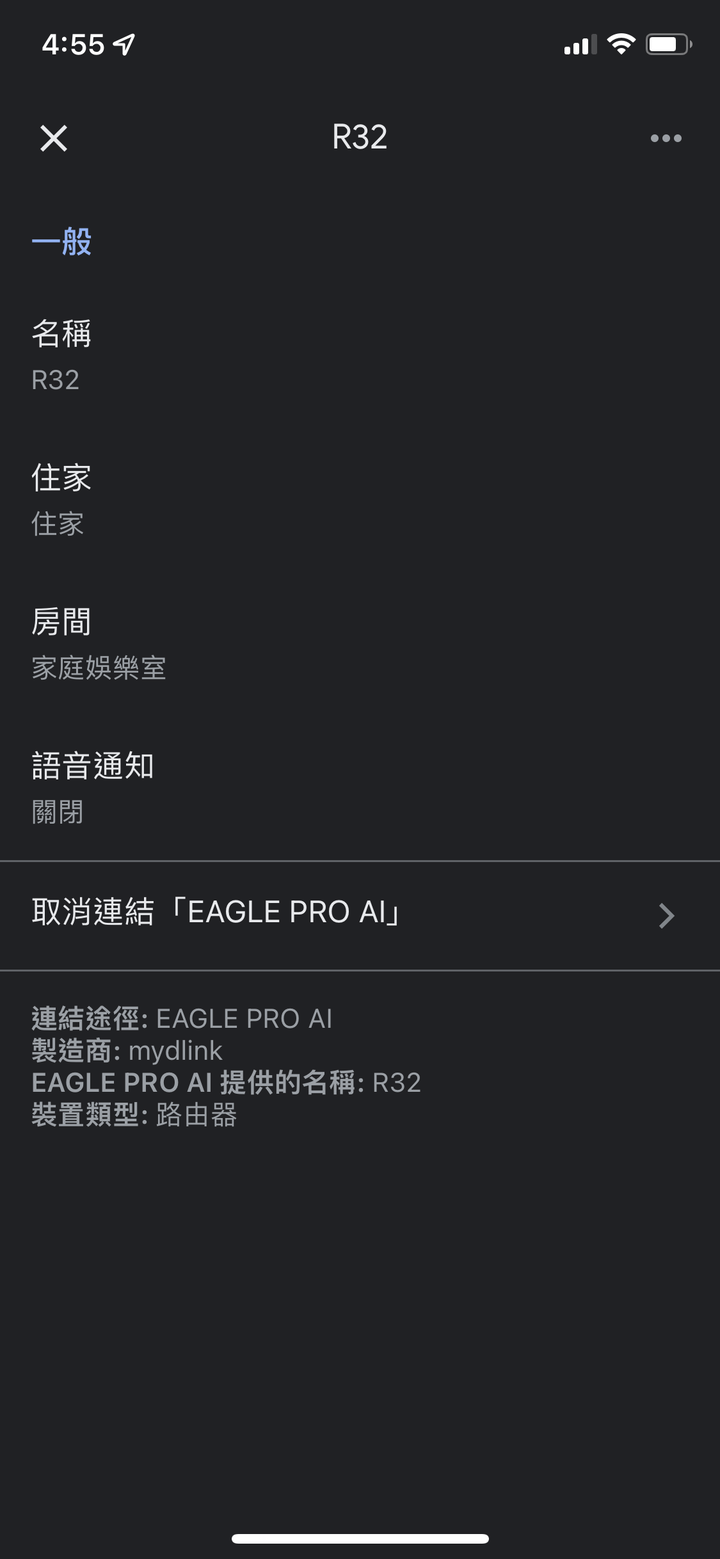Screen dimensions: 720x1559
Task: Open the three-dot overflow menu
Action: coord(665,138)
